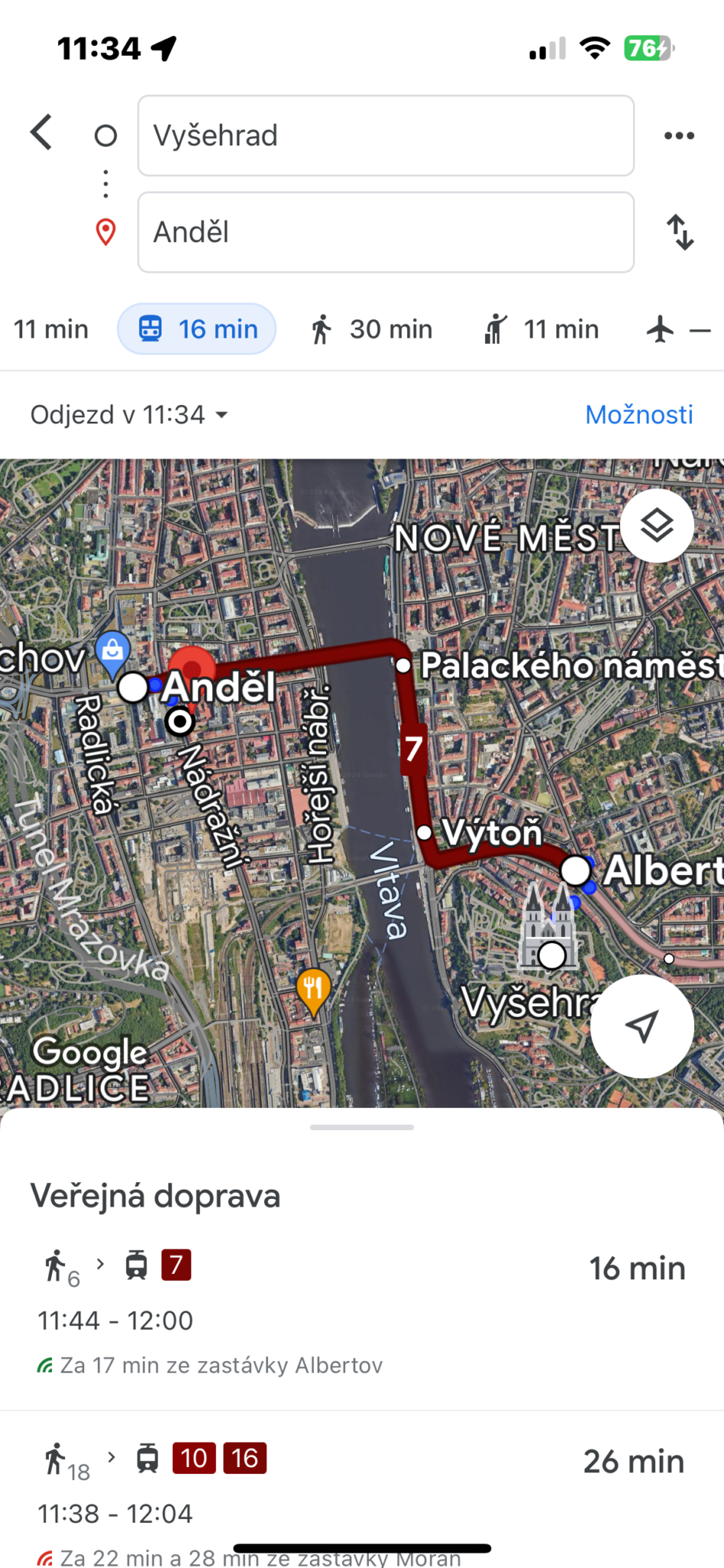The image size is (724, 1568).
Task: Tap the swap origin and destination arrows
Action: coord(680,232)
